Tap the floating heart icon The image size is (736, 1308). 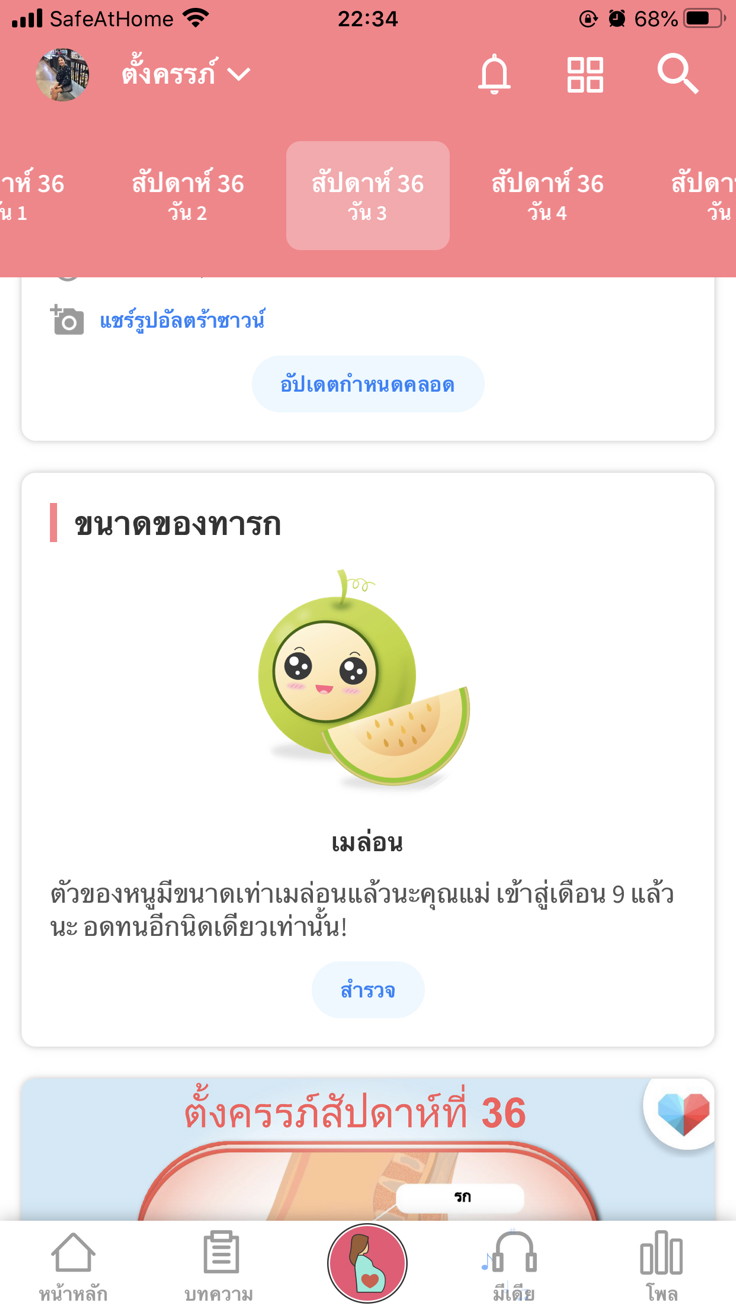683,1112
